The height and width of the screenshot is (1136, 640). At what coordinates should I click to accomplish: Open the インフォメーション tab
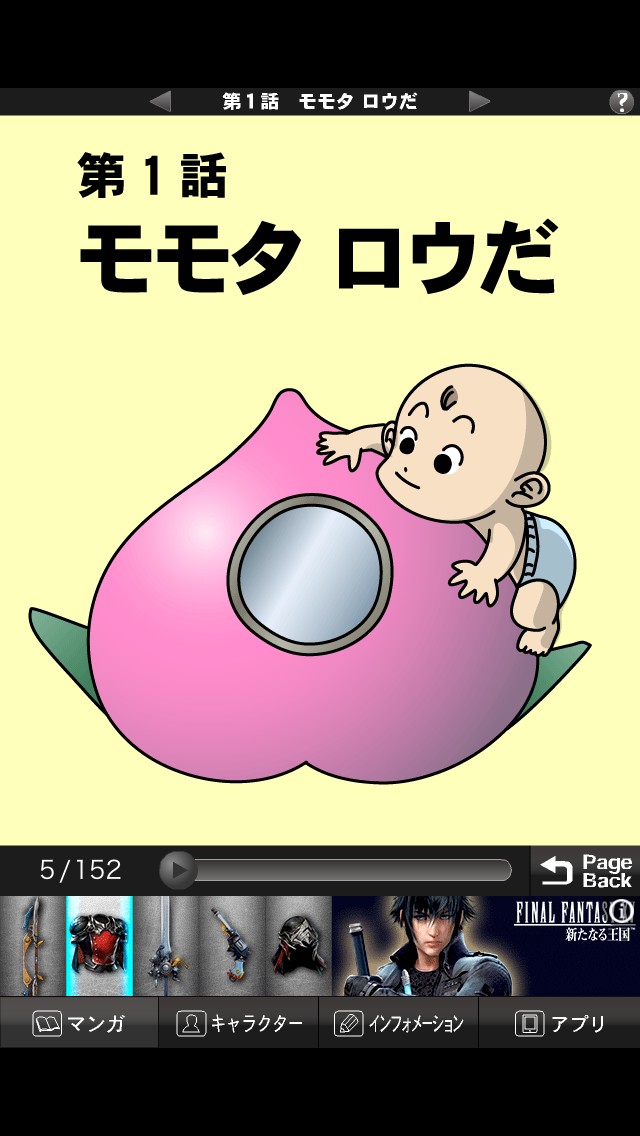(x=399, y=1023)
